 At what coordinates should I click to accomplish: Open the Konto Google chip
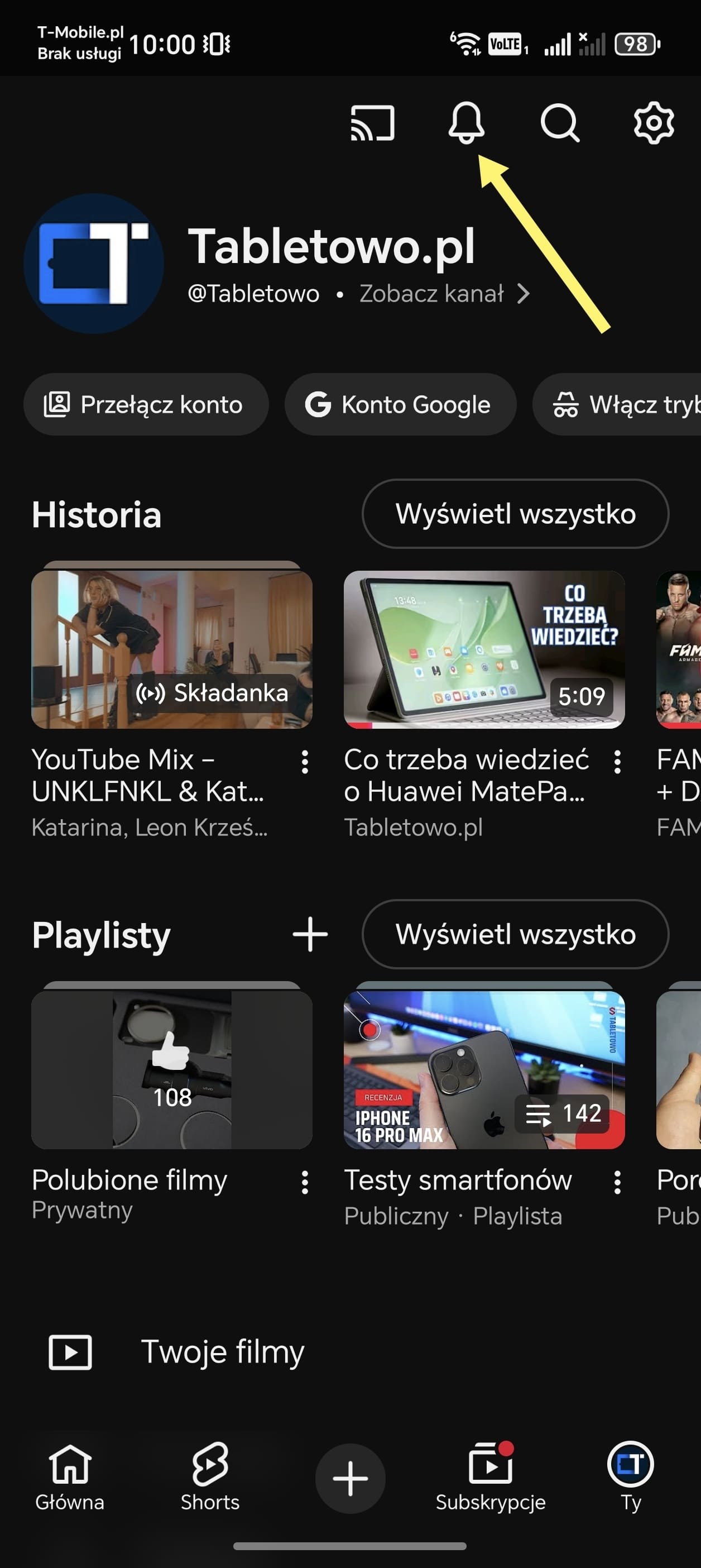click(x=400, y=405)
